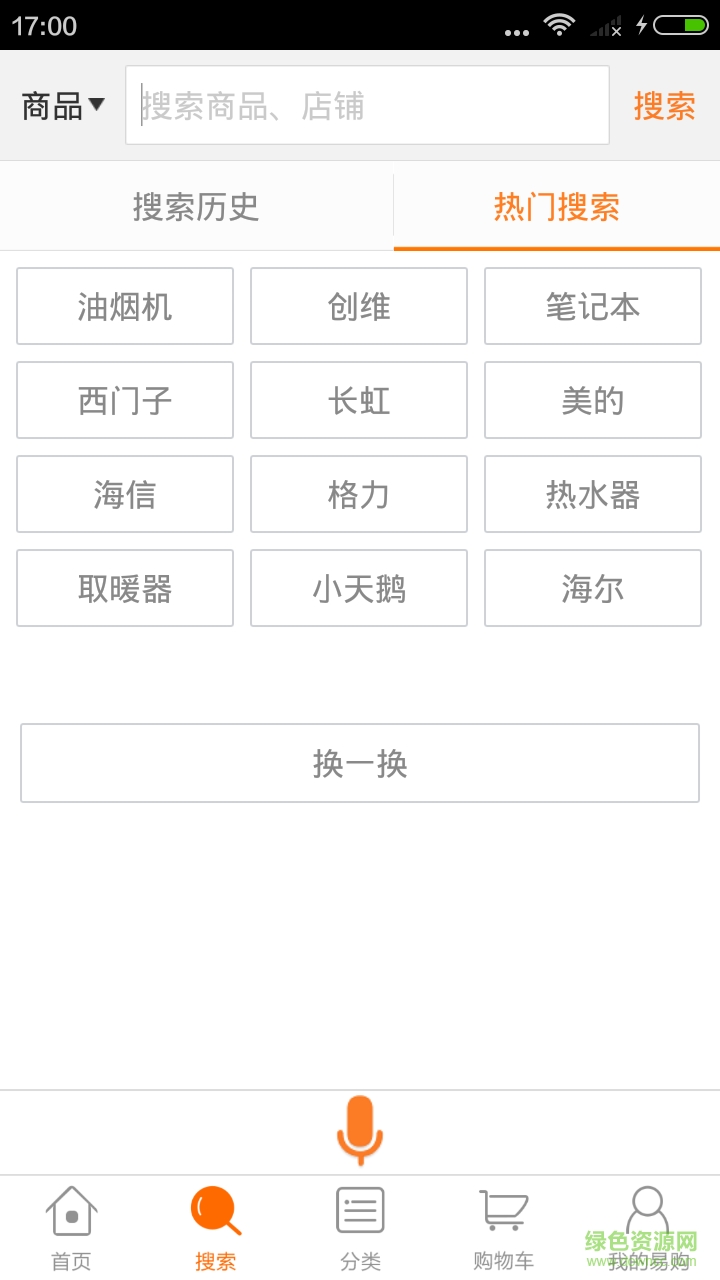Image resolution: width=720 pixels, height=1280 pixels.
Task: Tap the orange 搜索 button
Action: (x=664, y=106)
